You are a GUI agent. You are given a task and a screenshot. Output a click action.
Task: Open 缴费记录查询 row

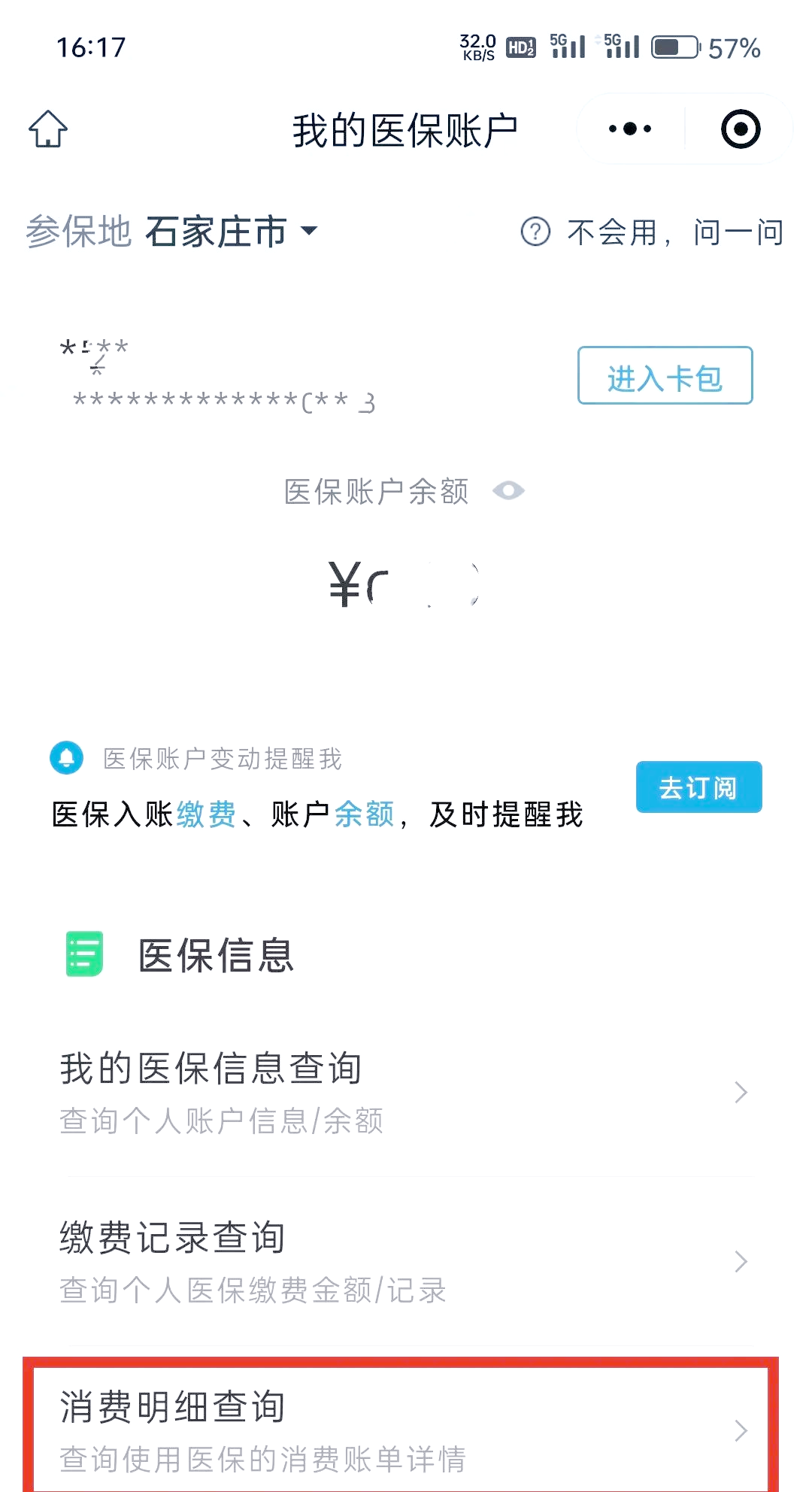404,1261
